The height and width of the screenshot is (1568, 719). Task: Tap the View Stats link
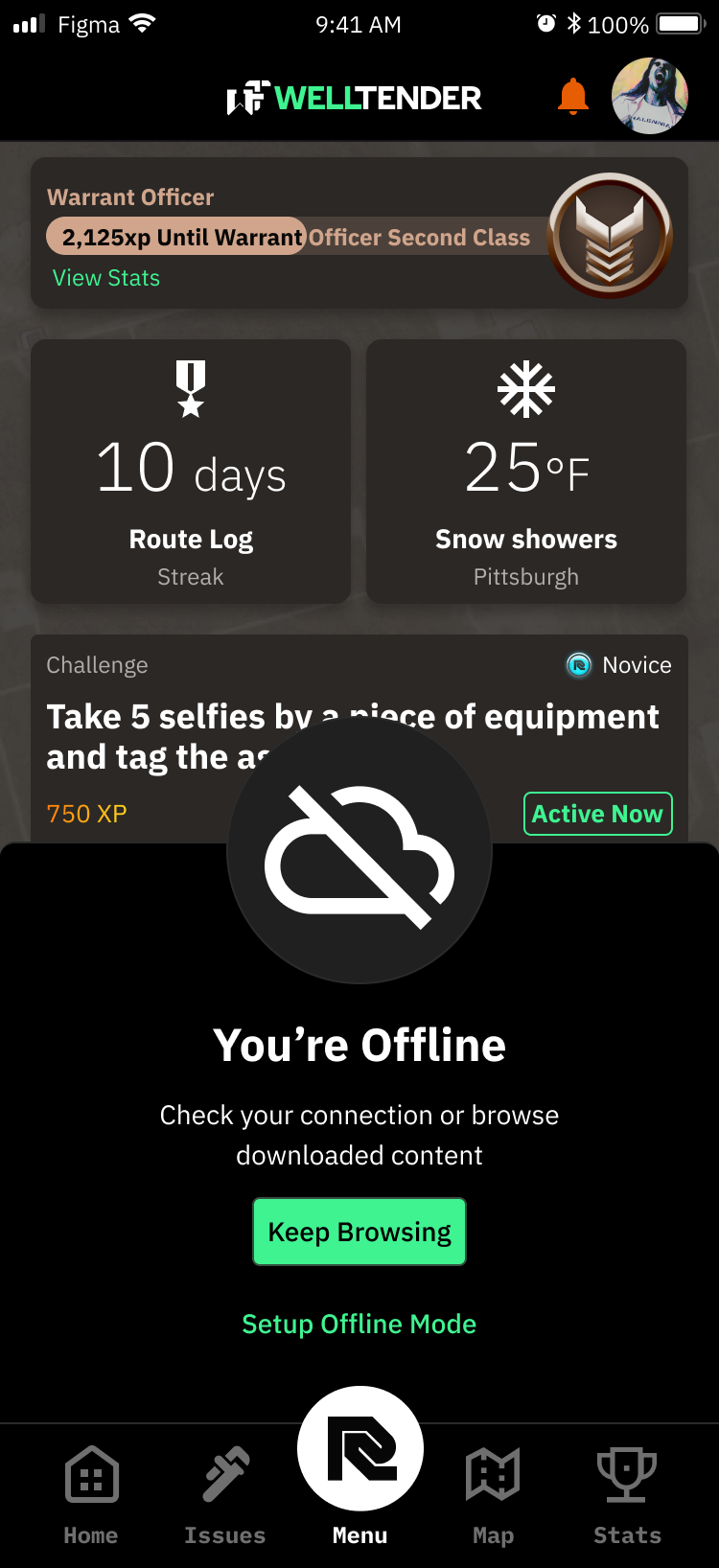pyautogui.click(x=106, y=278)
